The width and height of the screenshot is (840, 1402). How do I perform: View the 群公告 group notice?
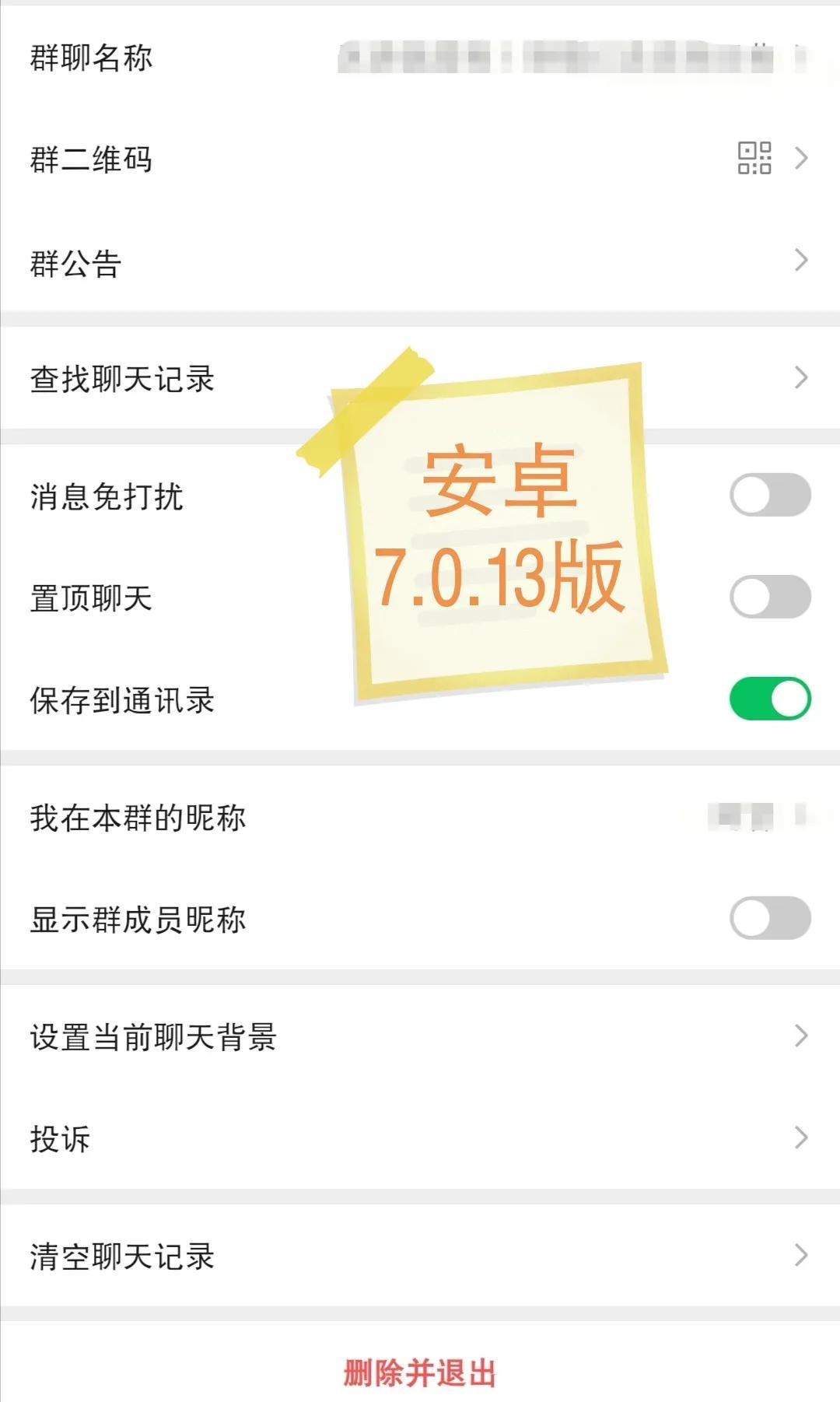click(420, 261)
